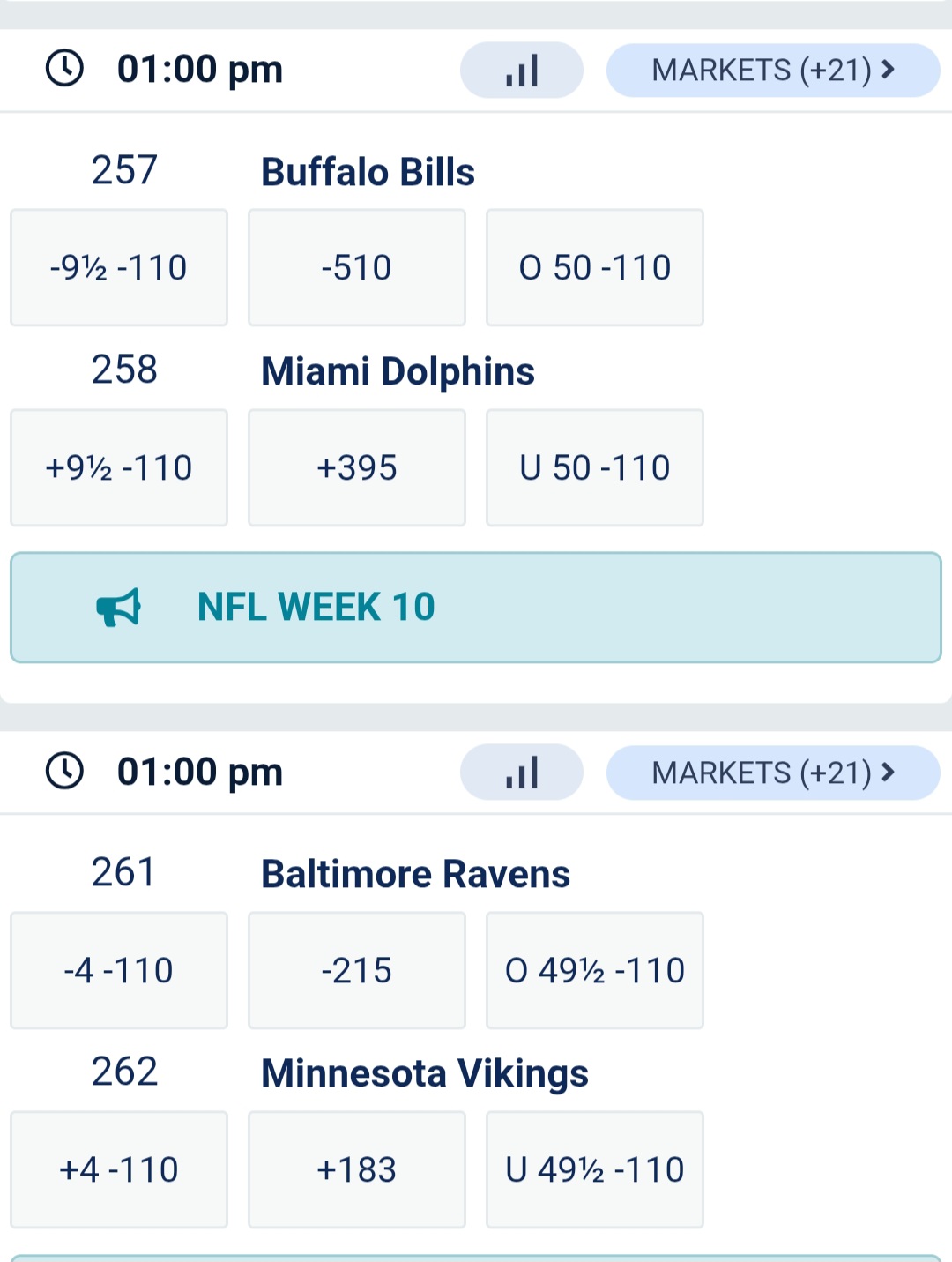Choose Minnesota Vikings spread +4 -110
The width and height of the screenshot is (952, 1262).
coord(119,1169)
